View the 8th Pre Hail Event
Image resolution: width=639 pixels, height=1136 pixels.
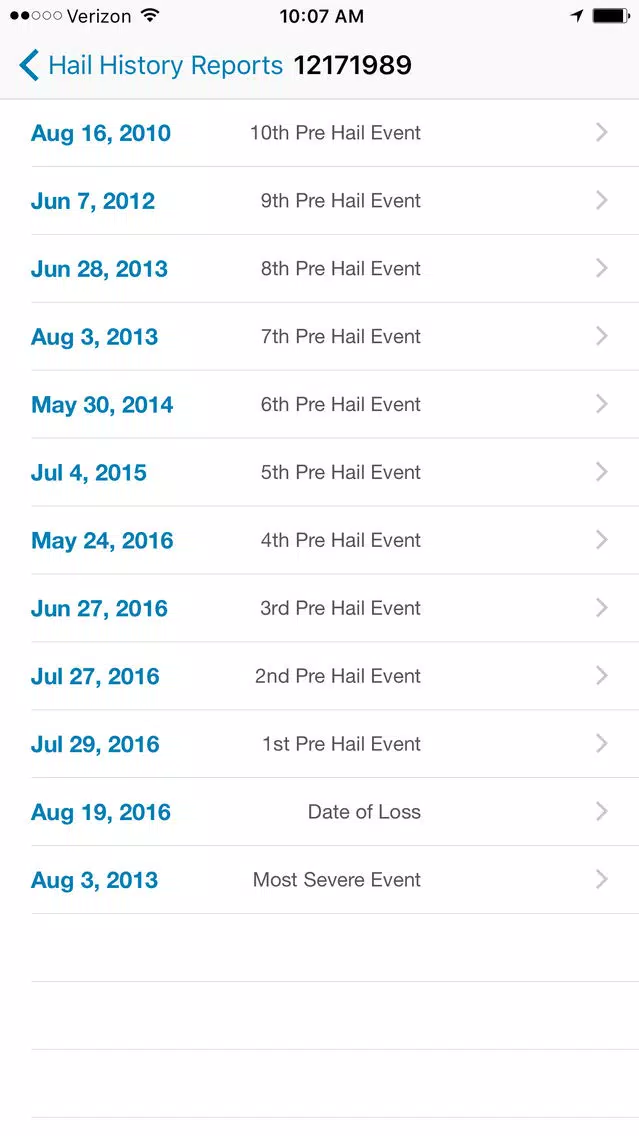coord(320,269)
